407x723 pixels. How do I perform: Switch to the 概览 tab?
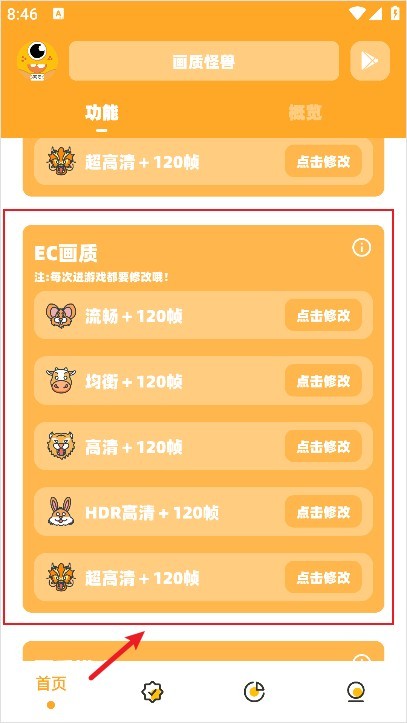tap(305, 113)
